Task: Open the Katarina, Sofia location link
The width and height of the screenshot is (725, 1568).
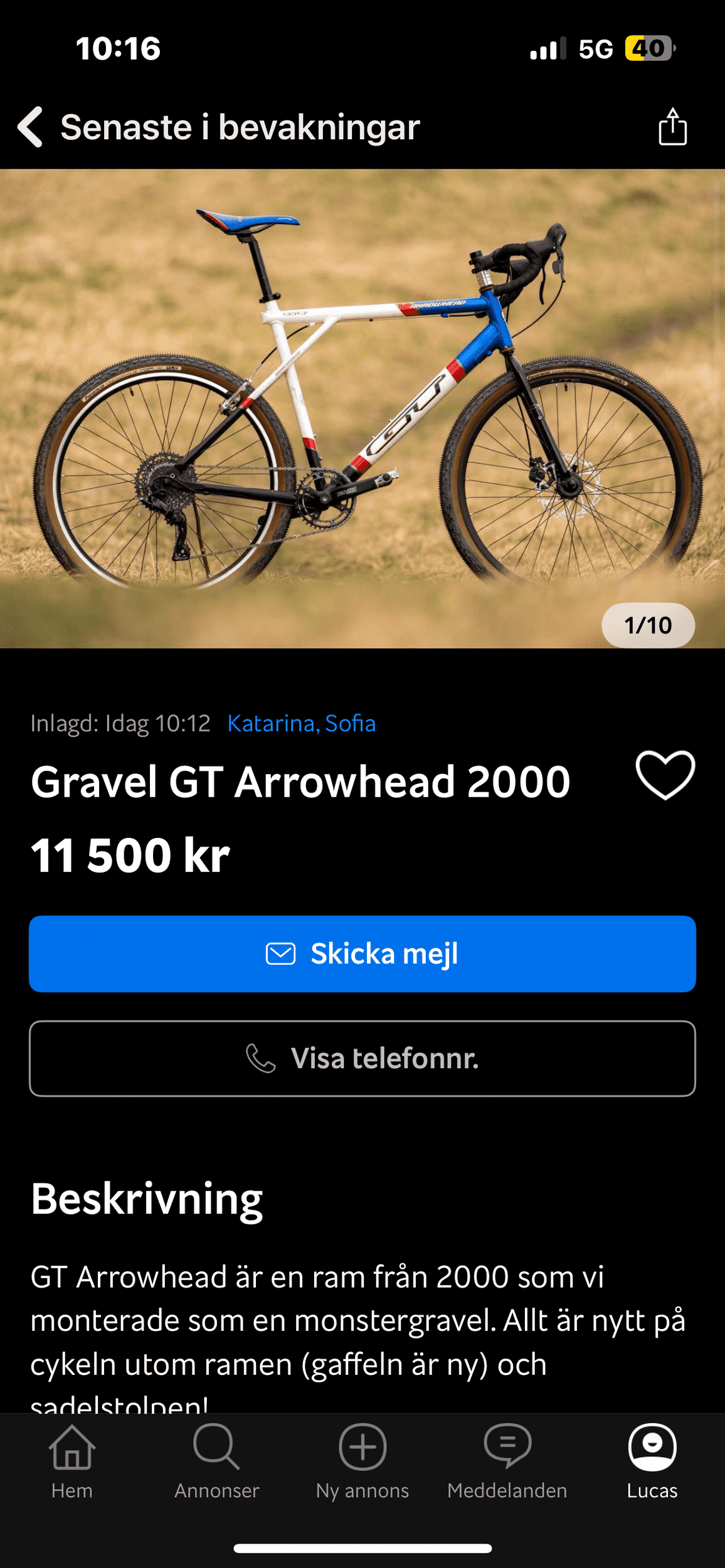Action: point(301,723)
